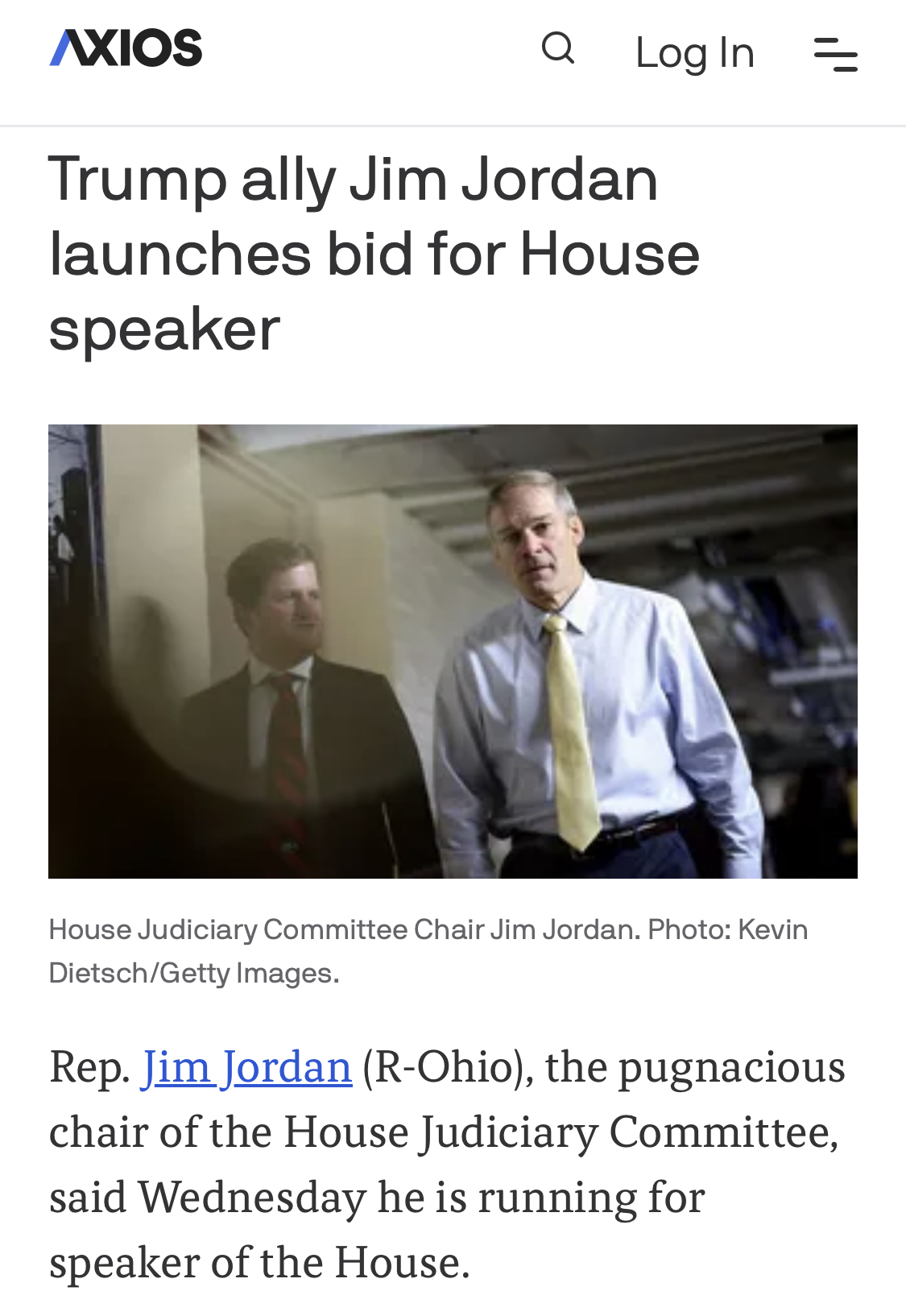The height and width of the screenshot is (1316, 906).
Task: Go to the Axios home logo
Action: [x=126, y=48]
